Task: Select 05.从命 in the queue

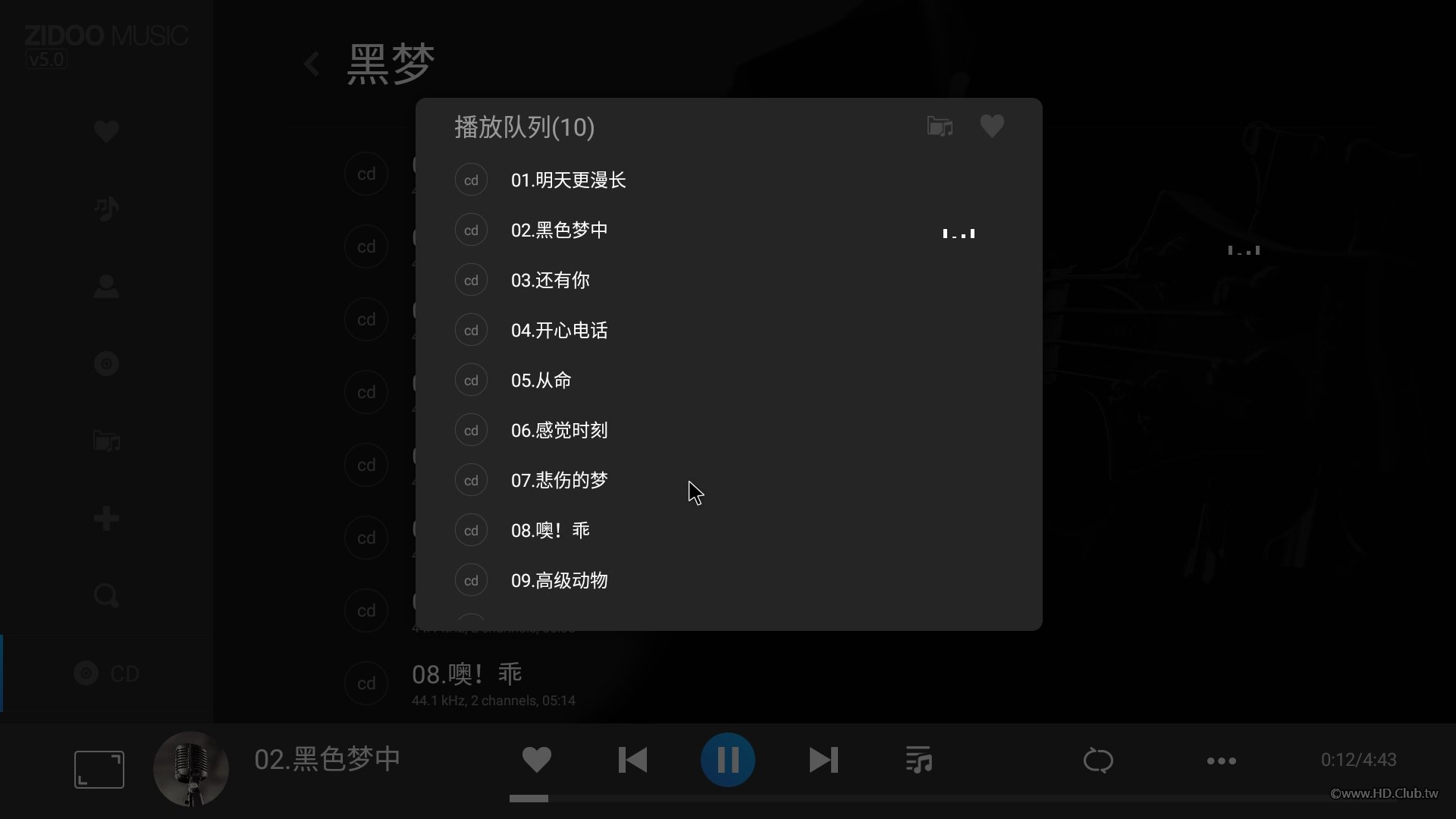Action: point(541,381)
